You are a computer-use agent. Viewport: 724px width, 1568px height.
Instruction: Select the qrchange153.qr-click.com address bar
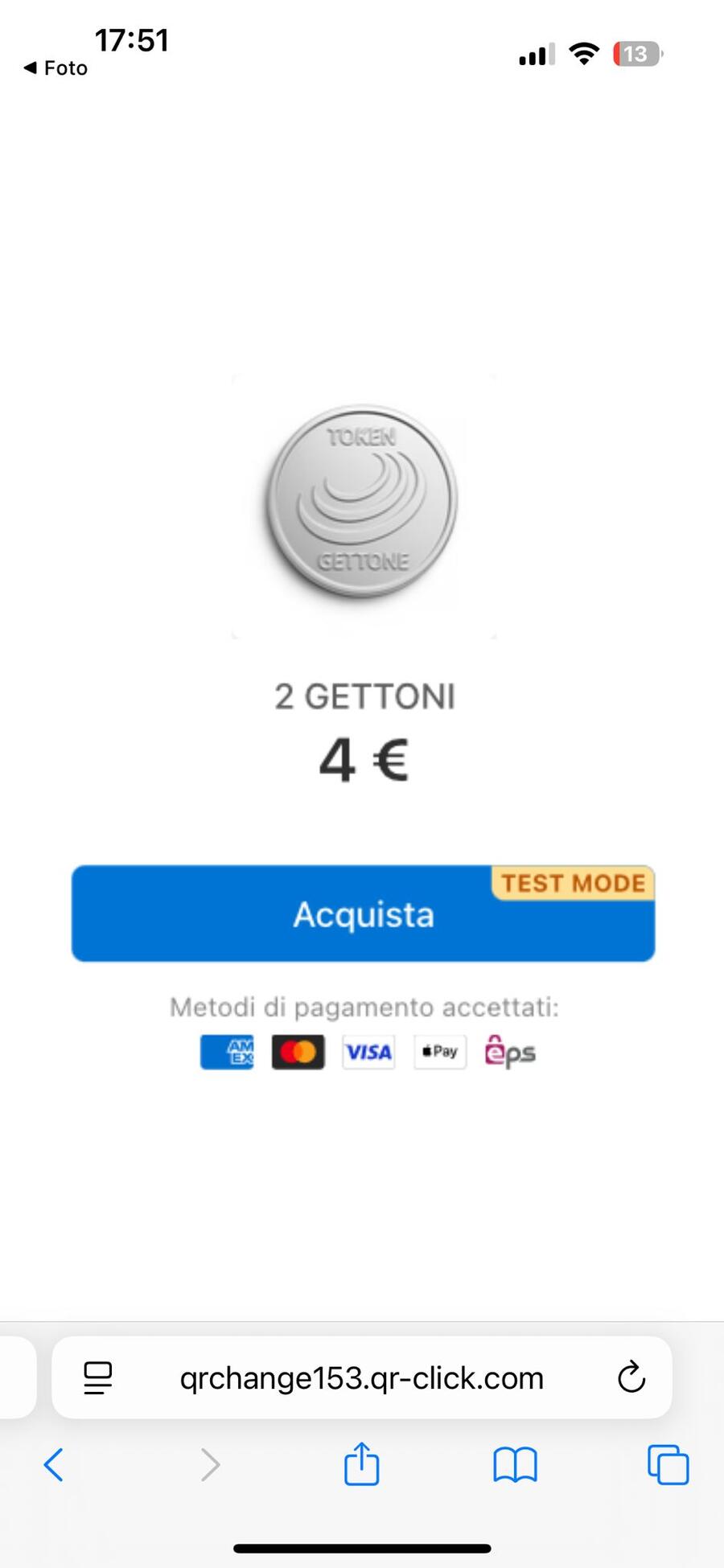click(x=362, y=1378)
